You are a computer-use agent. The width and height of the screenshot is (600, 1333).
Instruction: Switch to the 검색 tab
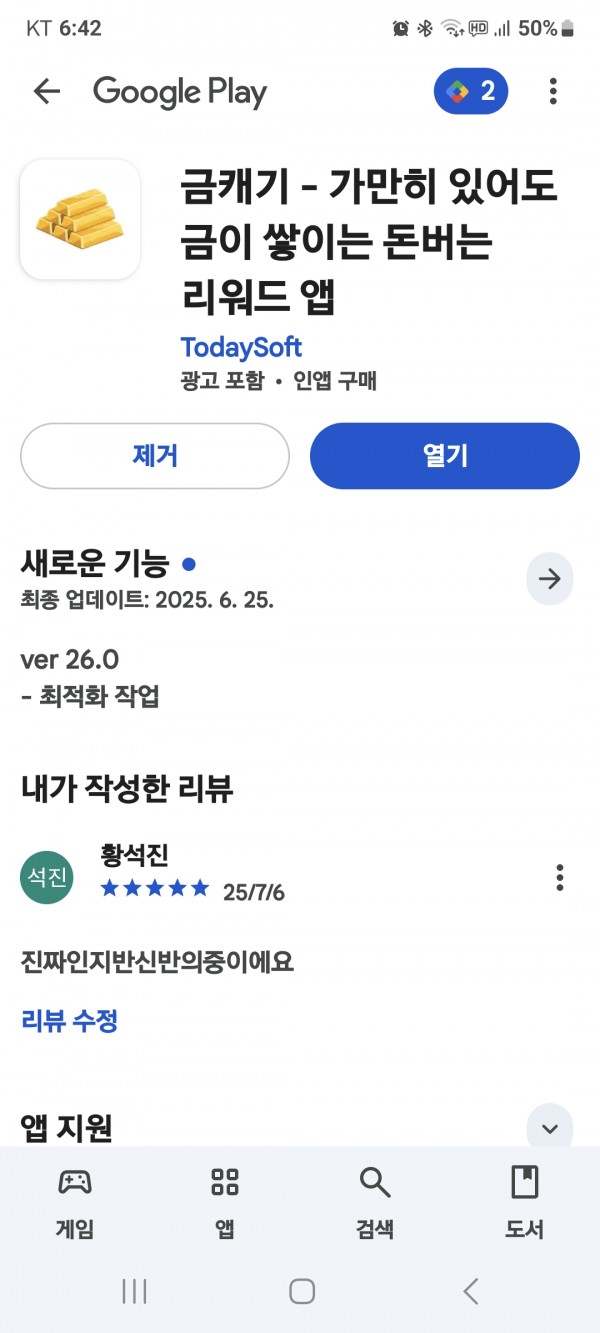[x=375, y=1203]
